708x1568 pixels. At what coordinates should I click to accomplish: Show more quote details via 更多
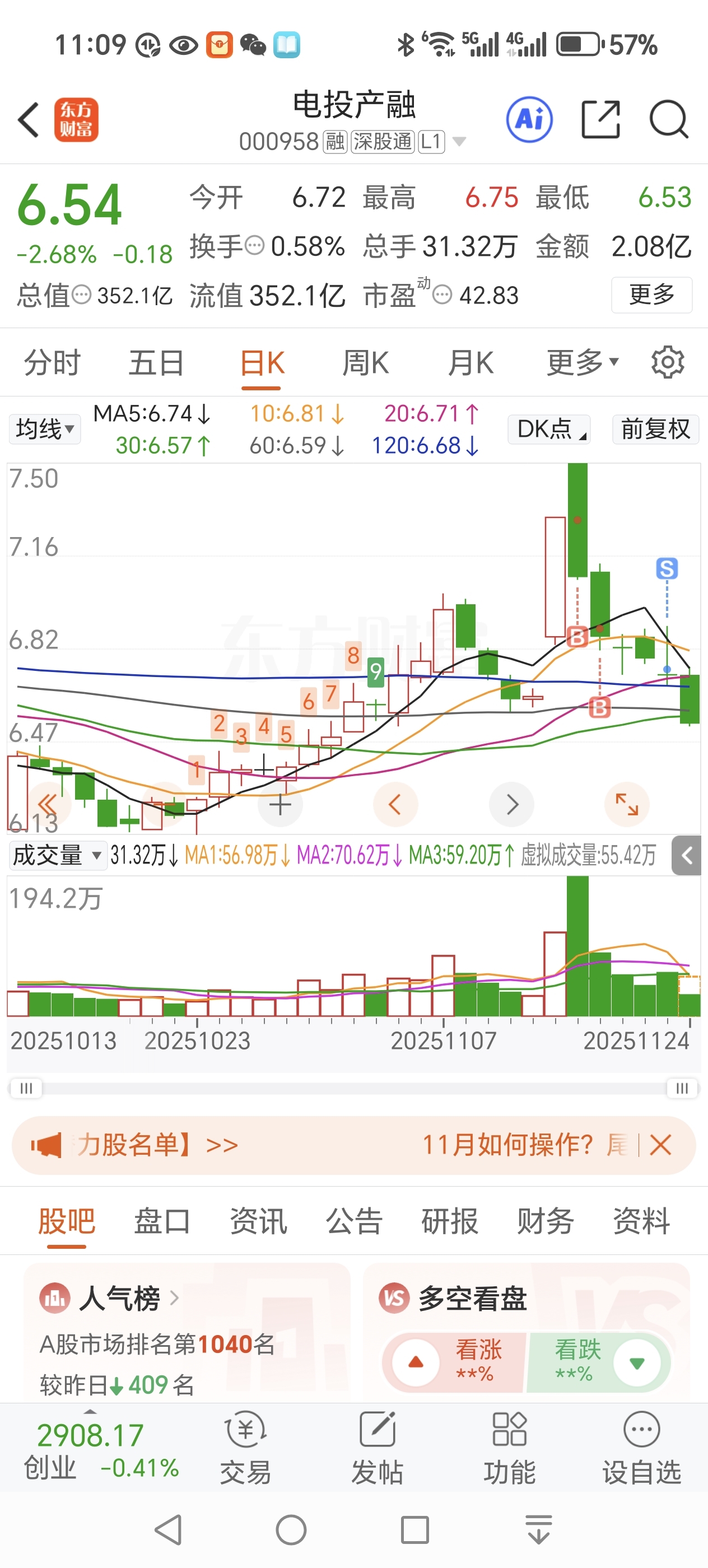[651, 295]
